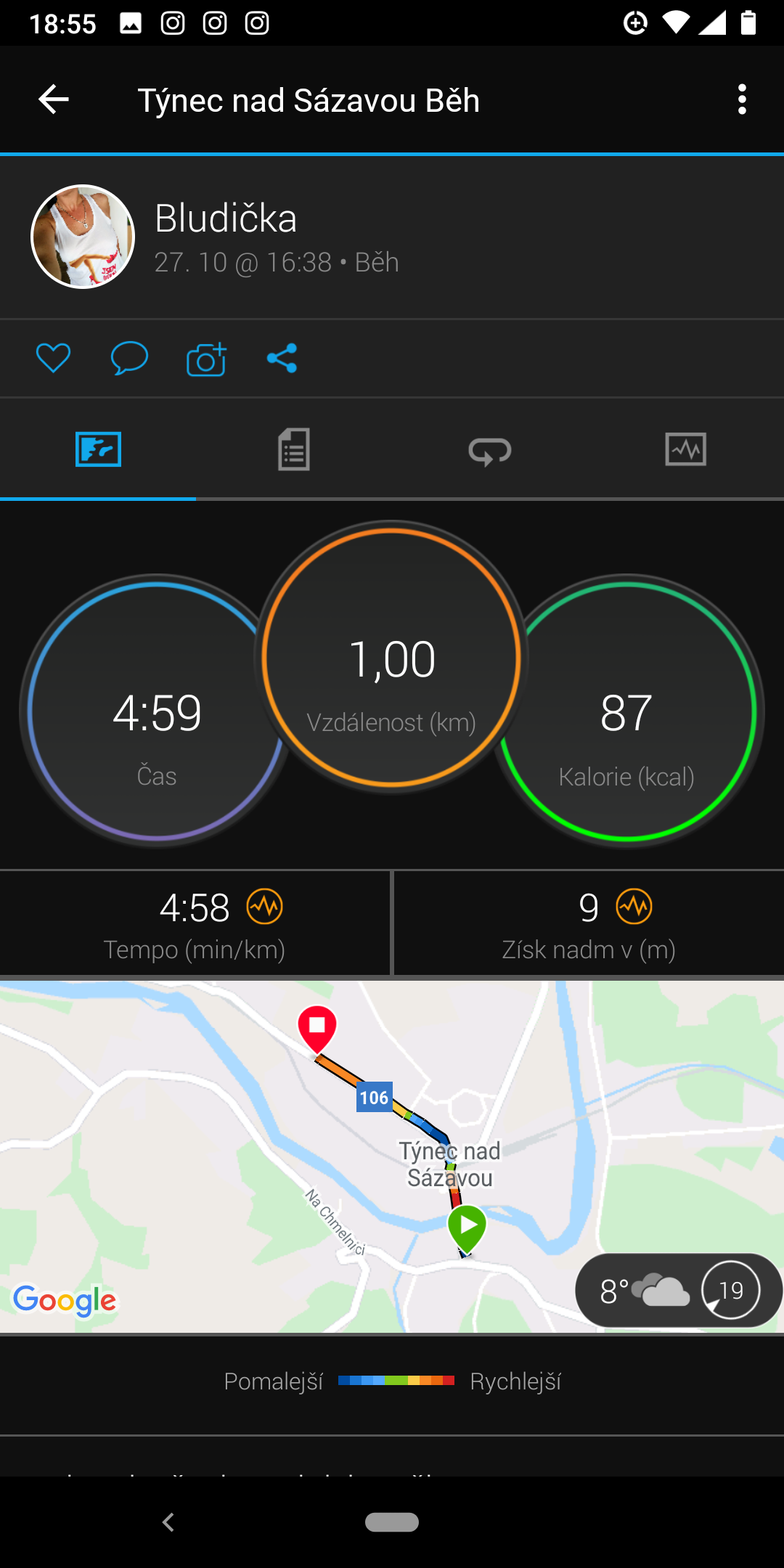Image resolution: width=784 pixels, height=1568 pixels.
Task: Like this activity with the heart icon
Action: tap(54, 358)
